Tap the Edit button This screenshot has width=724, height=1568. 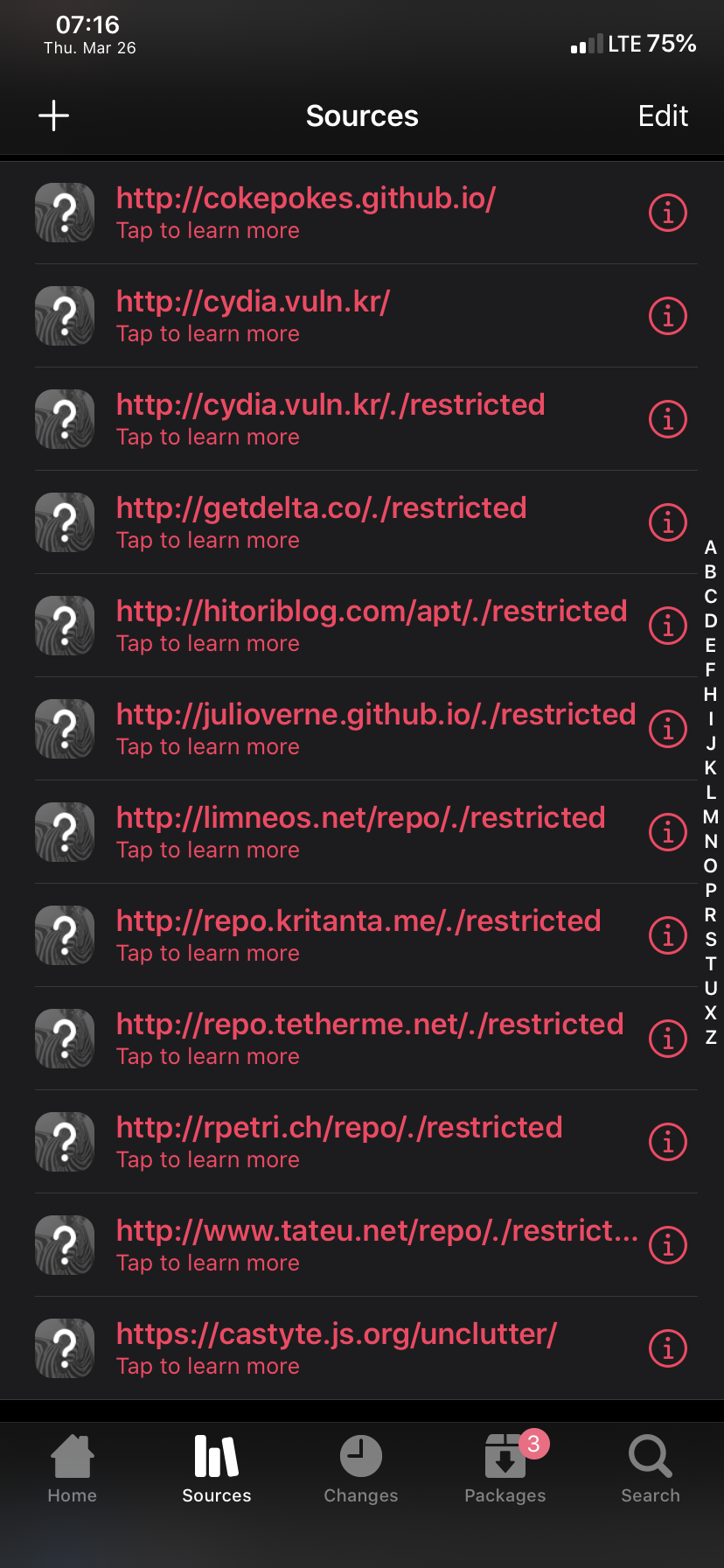pyautogui.click(x=663, y=115)
